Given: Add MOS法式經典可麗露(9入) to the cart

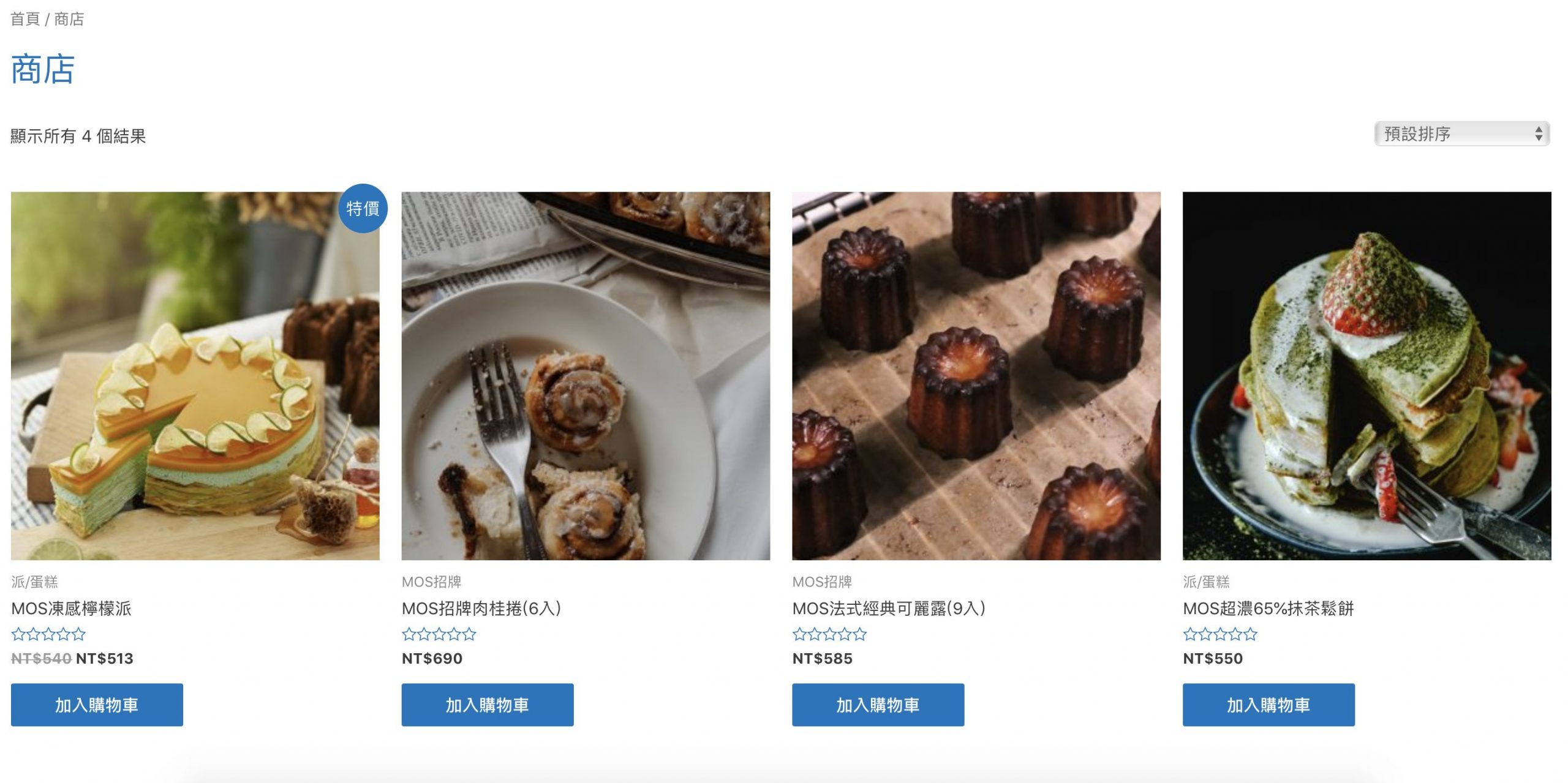Looking at the screenshot, I should pos(878,705).
